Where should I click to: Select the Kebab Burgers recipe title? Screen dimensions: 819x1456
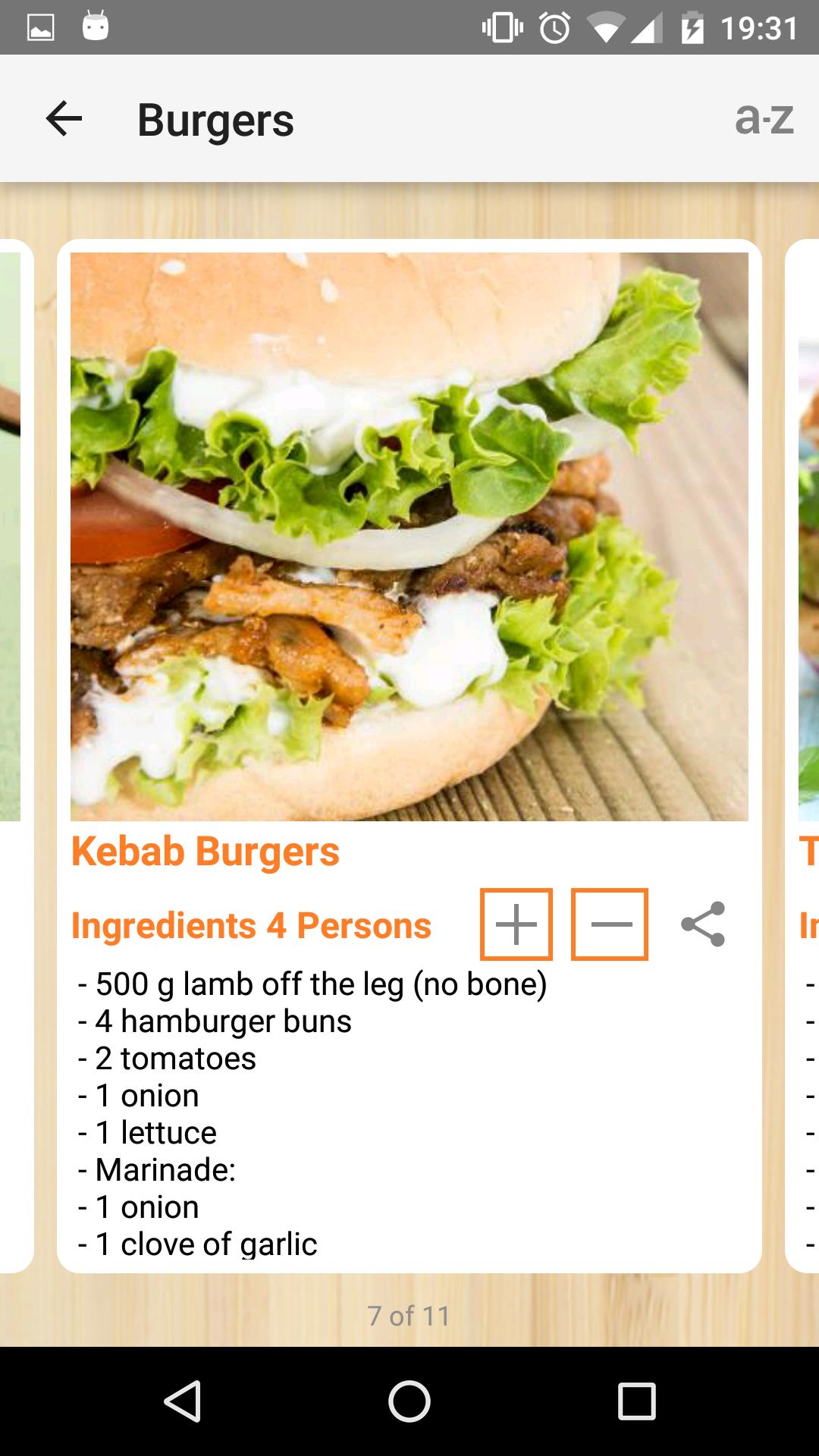click(206, 853)
